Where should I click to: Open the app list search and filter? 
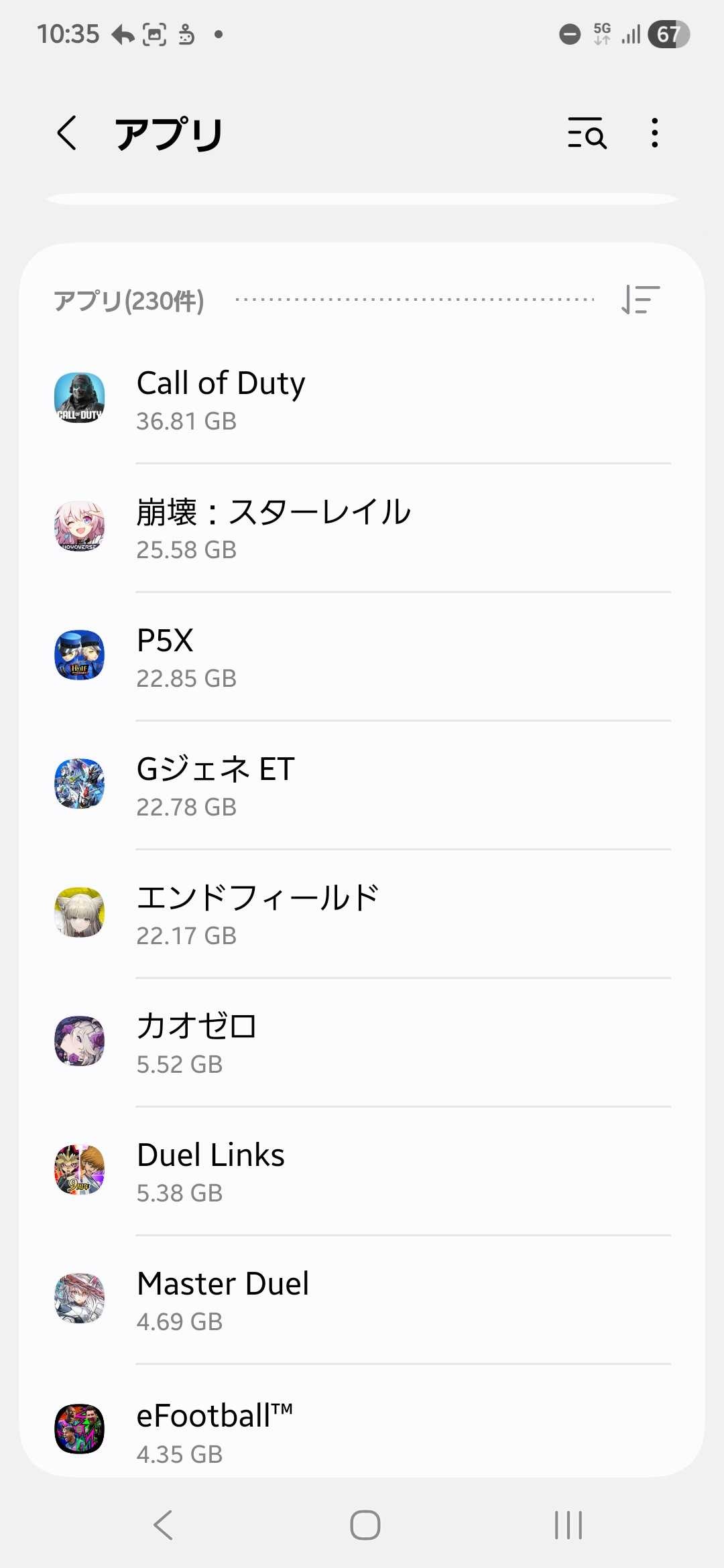(x=587, y=133)
